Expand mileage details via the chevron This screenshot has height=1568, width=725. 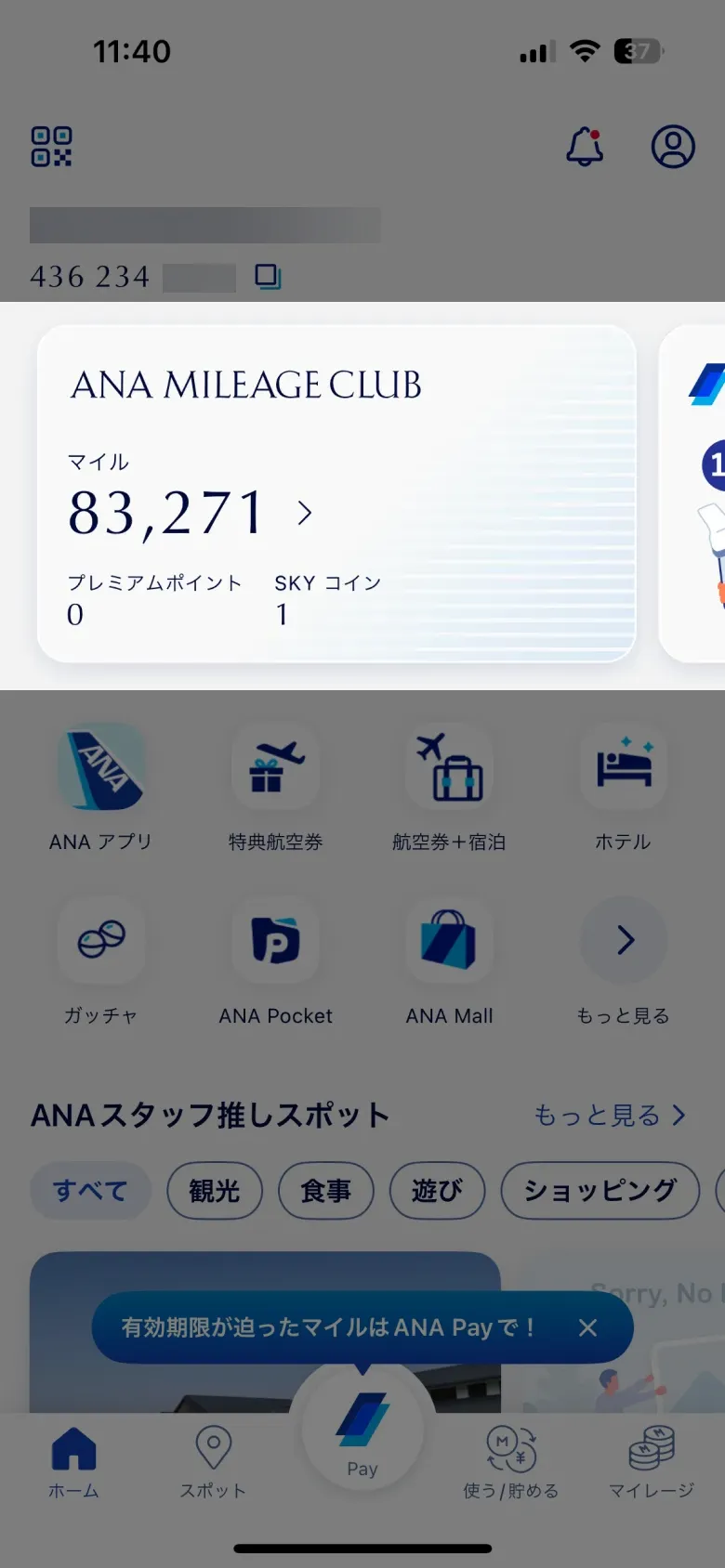click(304, 514)
